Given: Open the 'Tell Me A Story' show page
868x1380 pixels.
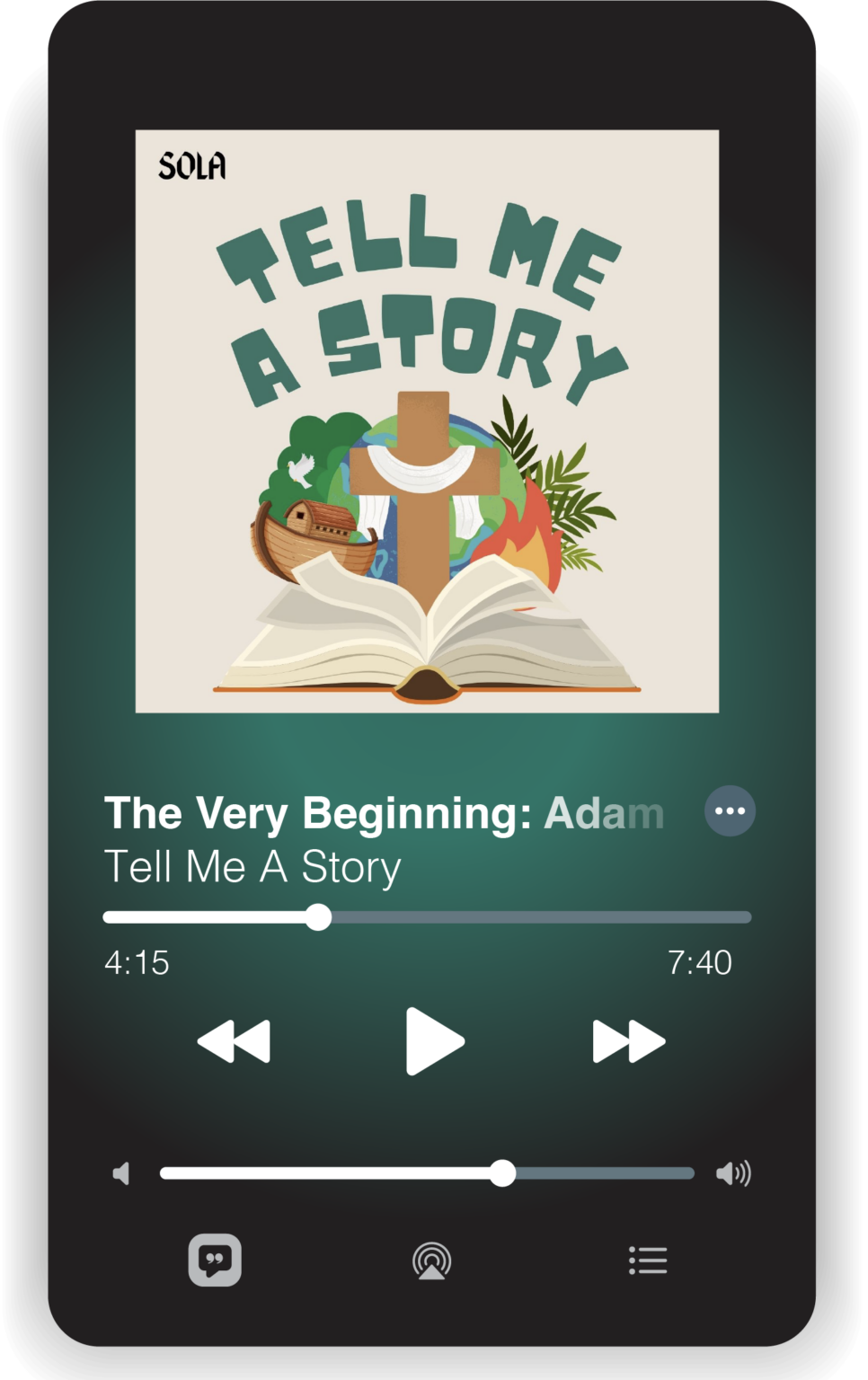Looking at the screenshot, I should click(254, 867).
